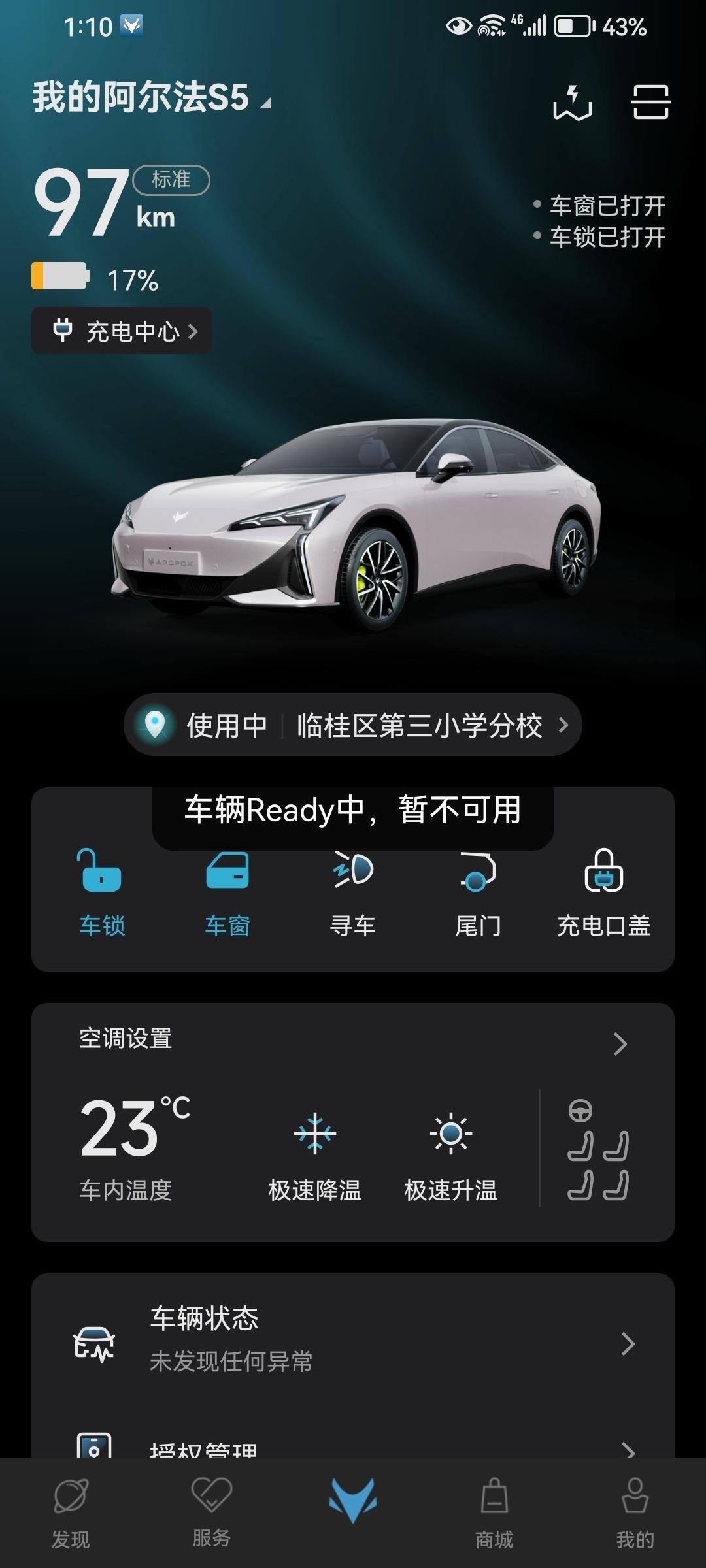Open the 充电口盖 charging port cover
This screenshot has width=706, height=1568.
pyautogui.click(x=603, y=892)
